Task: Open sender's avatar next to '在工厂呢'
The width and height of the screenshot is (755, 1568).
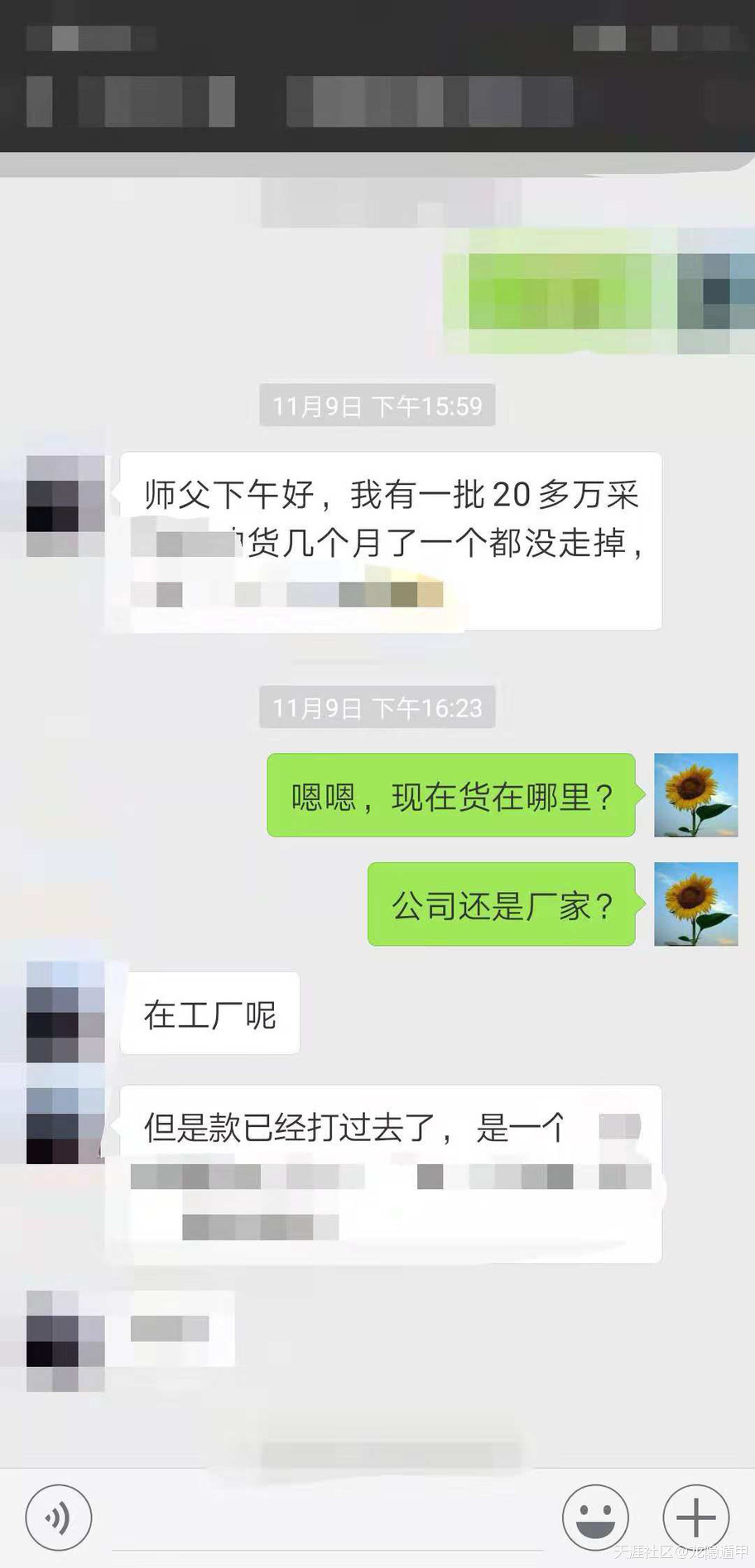Action: click(x=65, y=1012)
